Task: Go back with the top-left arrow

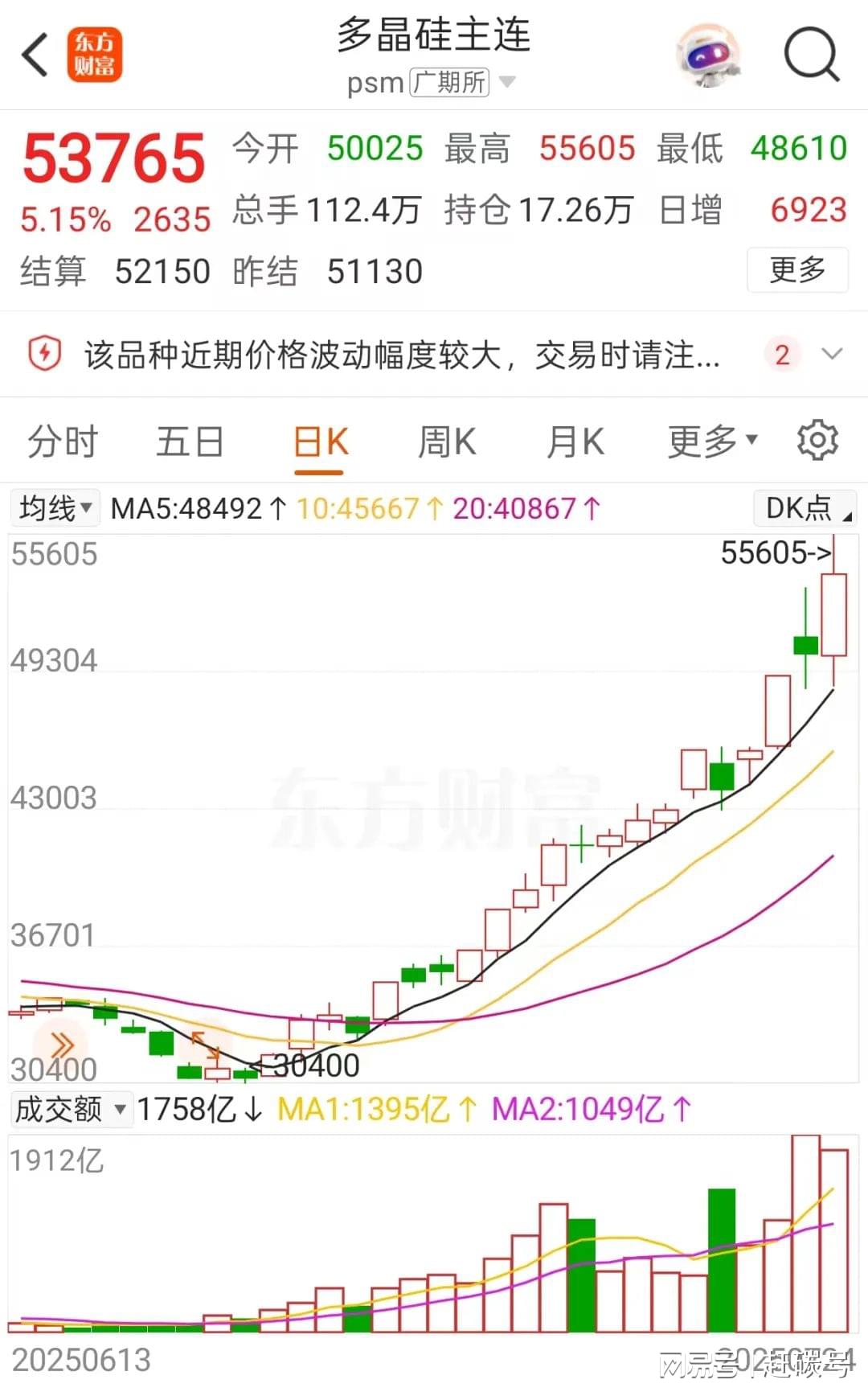Action: 35,55
